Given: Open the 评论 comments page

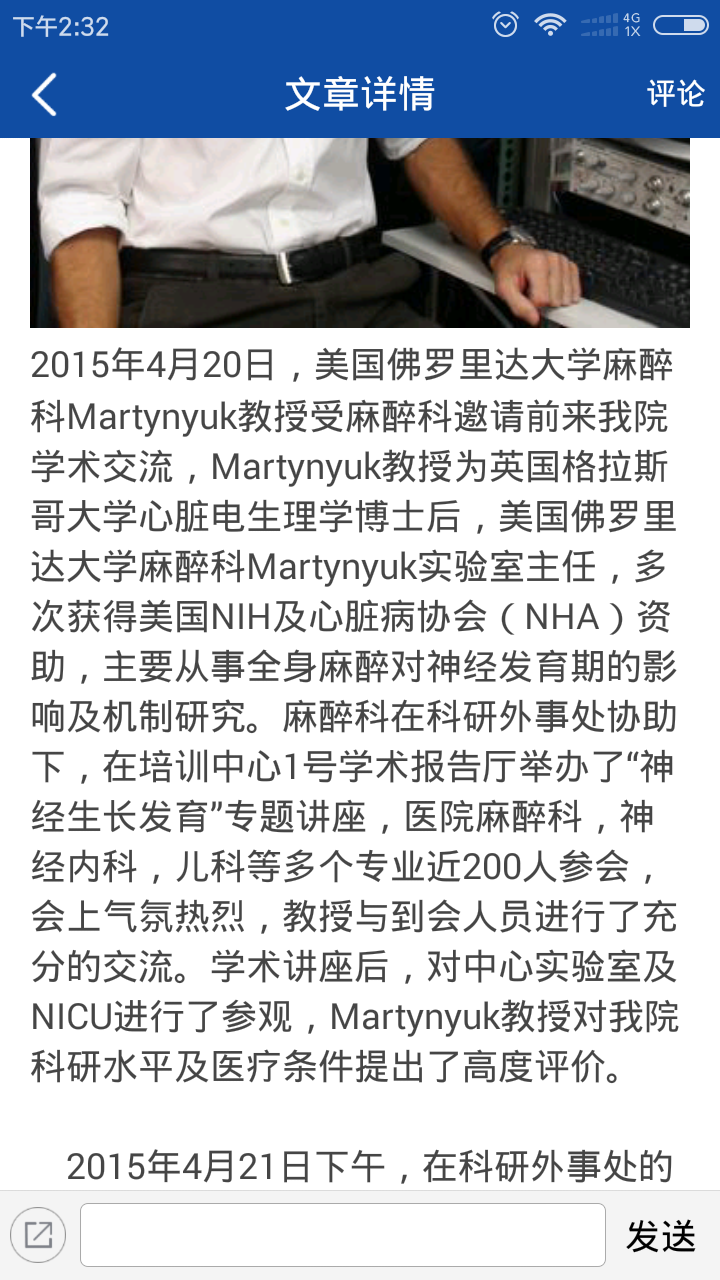Looking at the screenshot, I should click(675, 94).
